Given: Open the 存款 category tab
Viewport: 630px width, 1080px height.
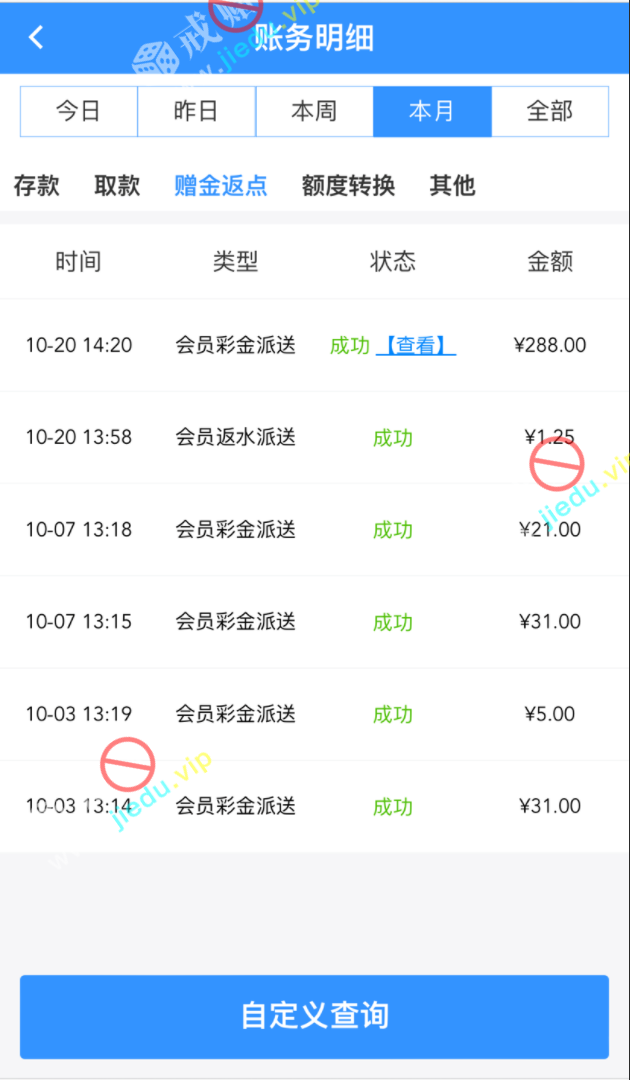Looking at the screenshot, I should [x=37, y=185].
